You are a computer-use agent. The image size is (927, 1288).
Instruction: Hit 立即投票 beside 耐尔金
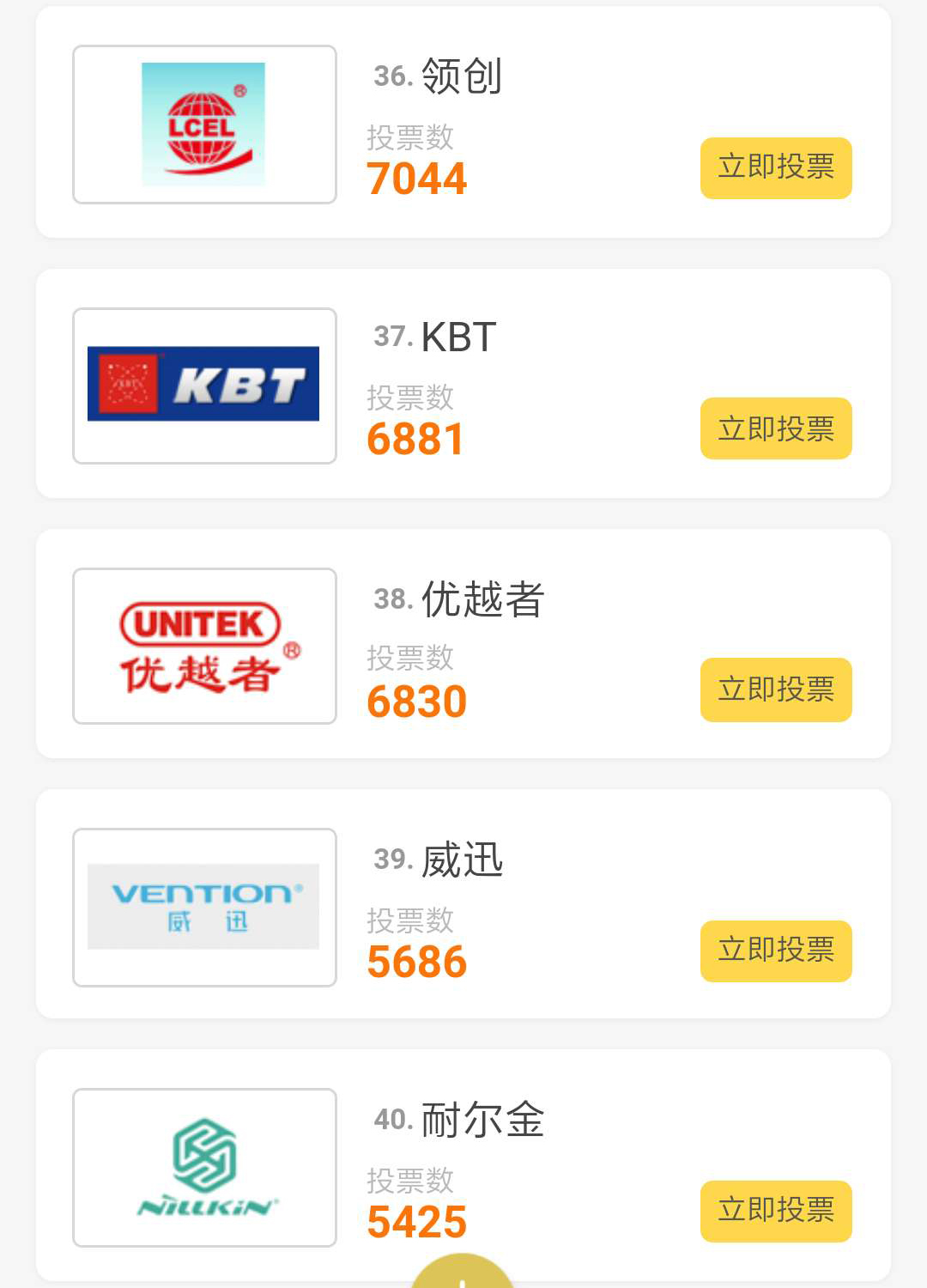pos(776,1211)
